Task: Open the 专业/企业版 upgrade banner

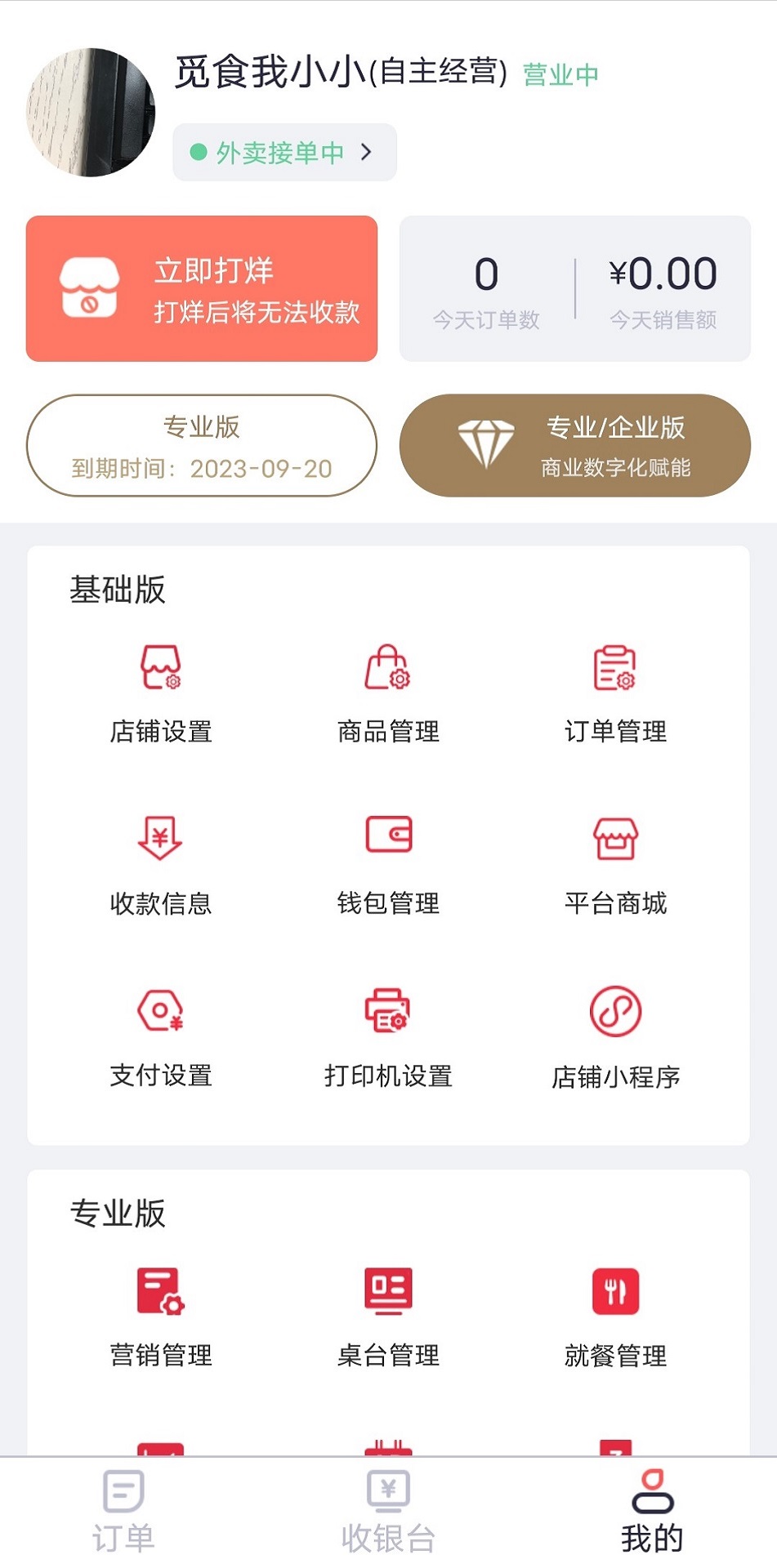Action: (574, 445)
